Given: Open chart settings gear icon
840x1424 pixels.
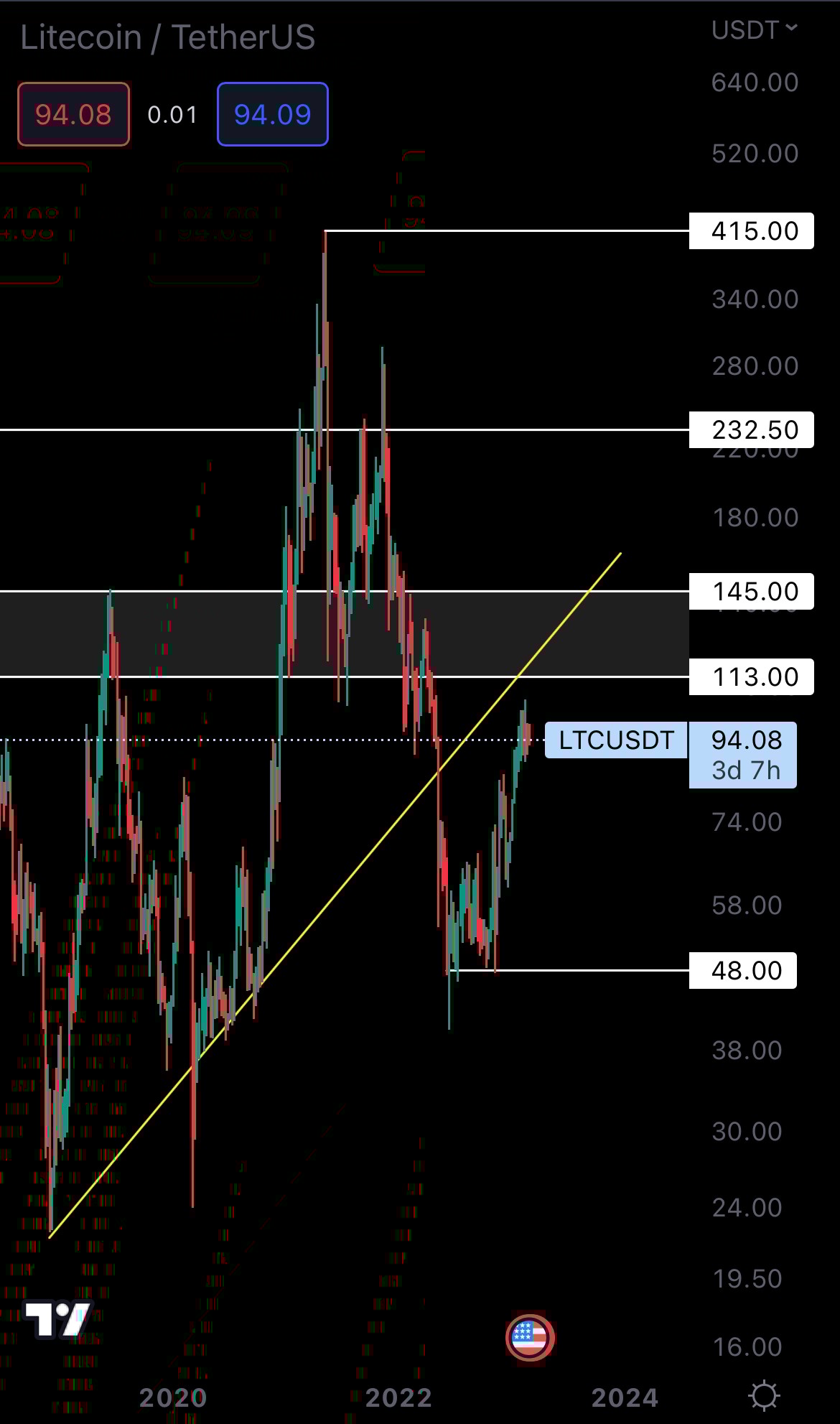Looking at the screenshot, I should tap(763, 1395).
